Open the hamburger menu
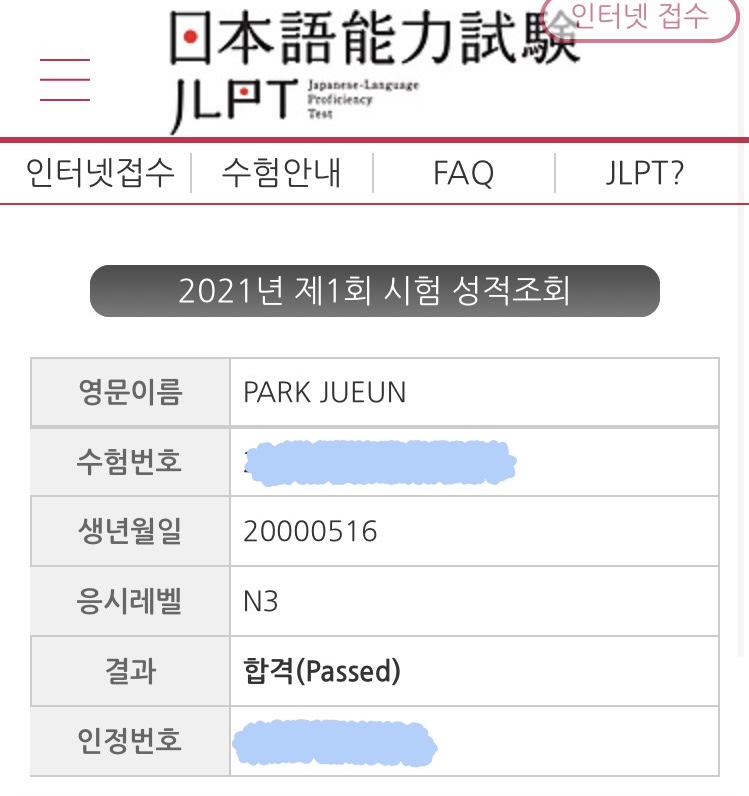 pyautogui.click(x=65, y=80)
